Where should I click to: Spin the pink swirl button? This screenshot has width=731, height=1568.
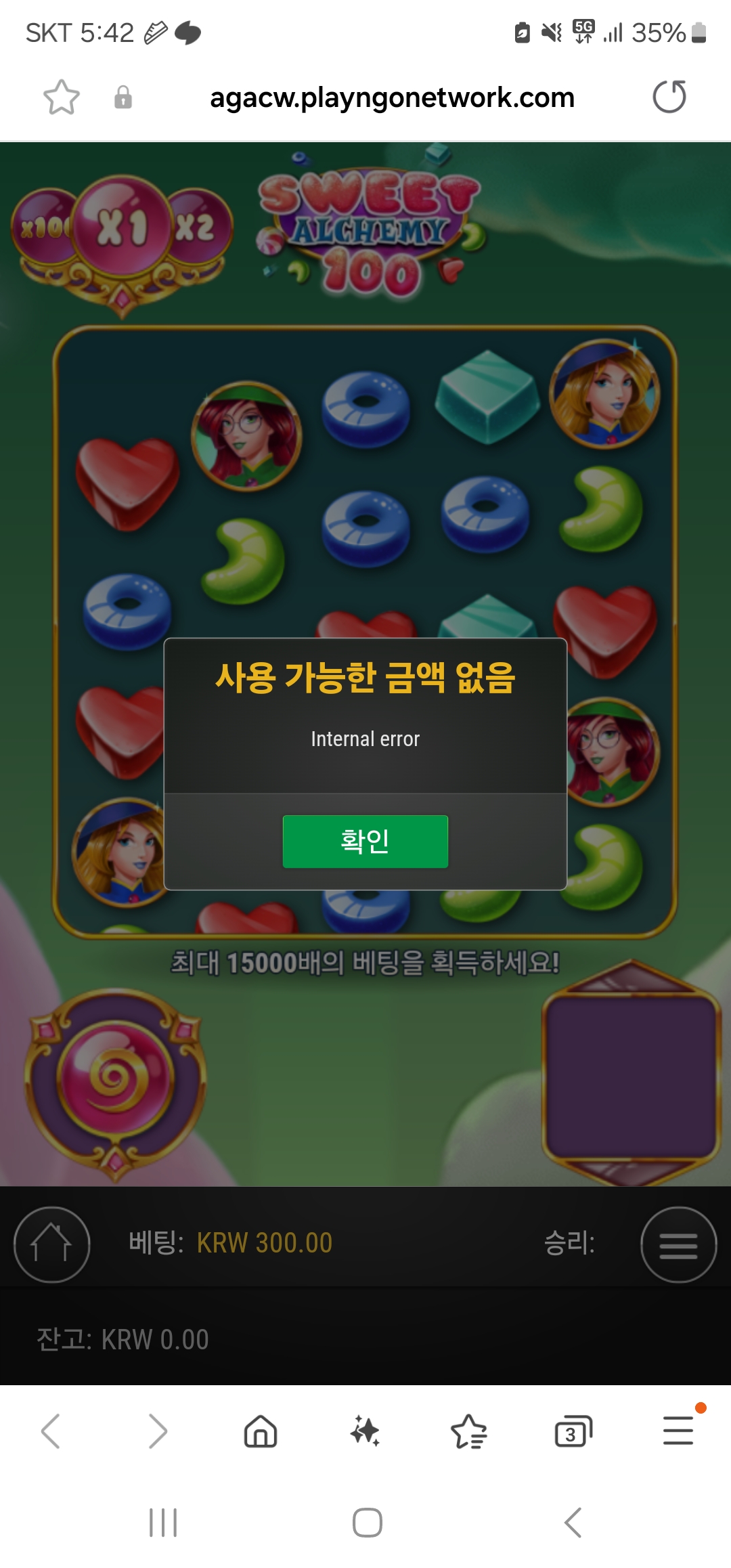(x=116, y=1082)
